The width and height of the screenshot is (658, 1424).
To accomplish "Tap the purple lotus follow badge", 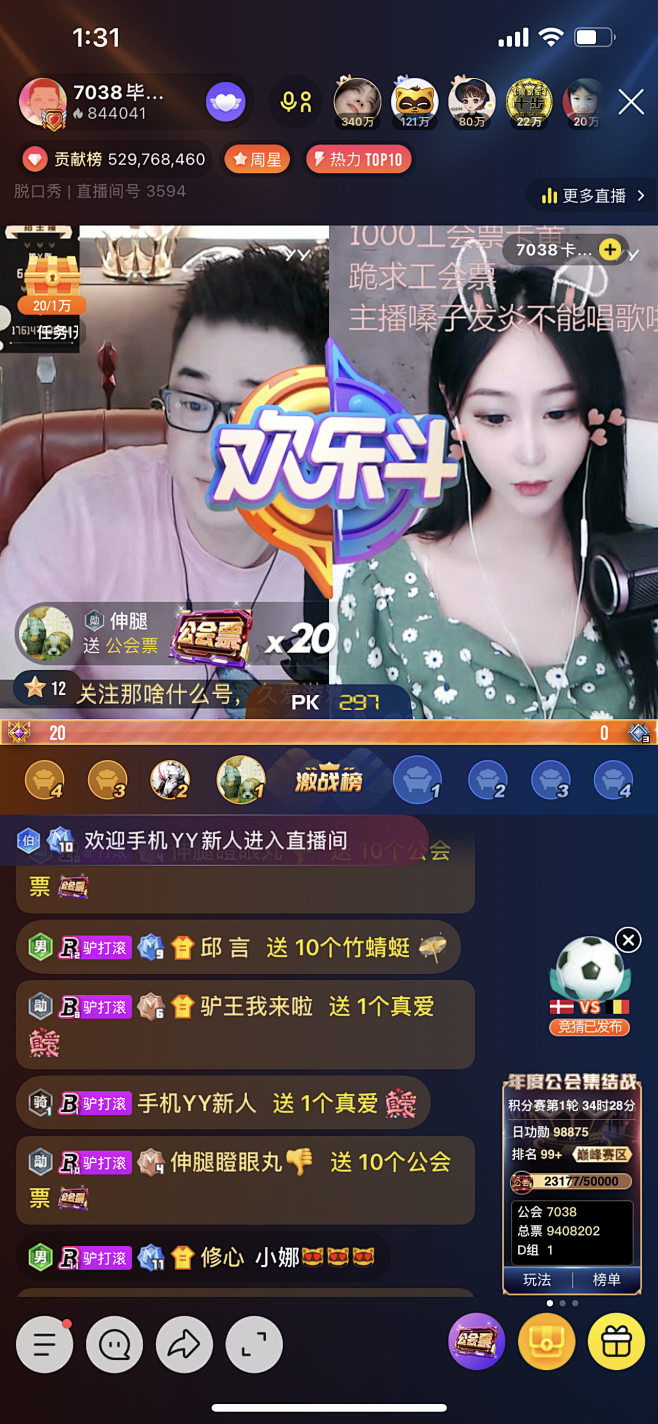I will [226, 102].
